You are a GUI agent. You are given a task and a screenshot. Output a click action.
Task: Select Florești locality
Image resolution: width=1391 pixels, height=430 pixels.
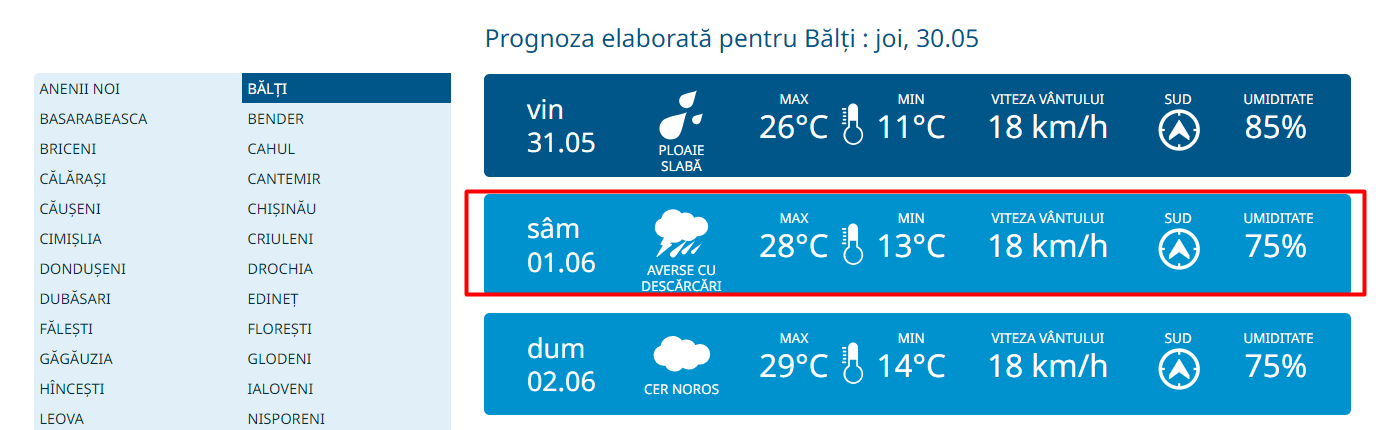[x=279, y=329]
